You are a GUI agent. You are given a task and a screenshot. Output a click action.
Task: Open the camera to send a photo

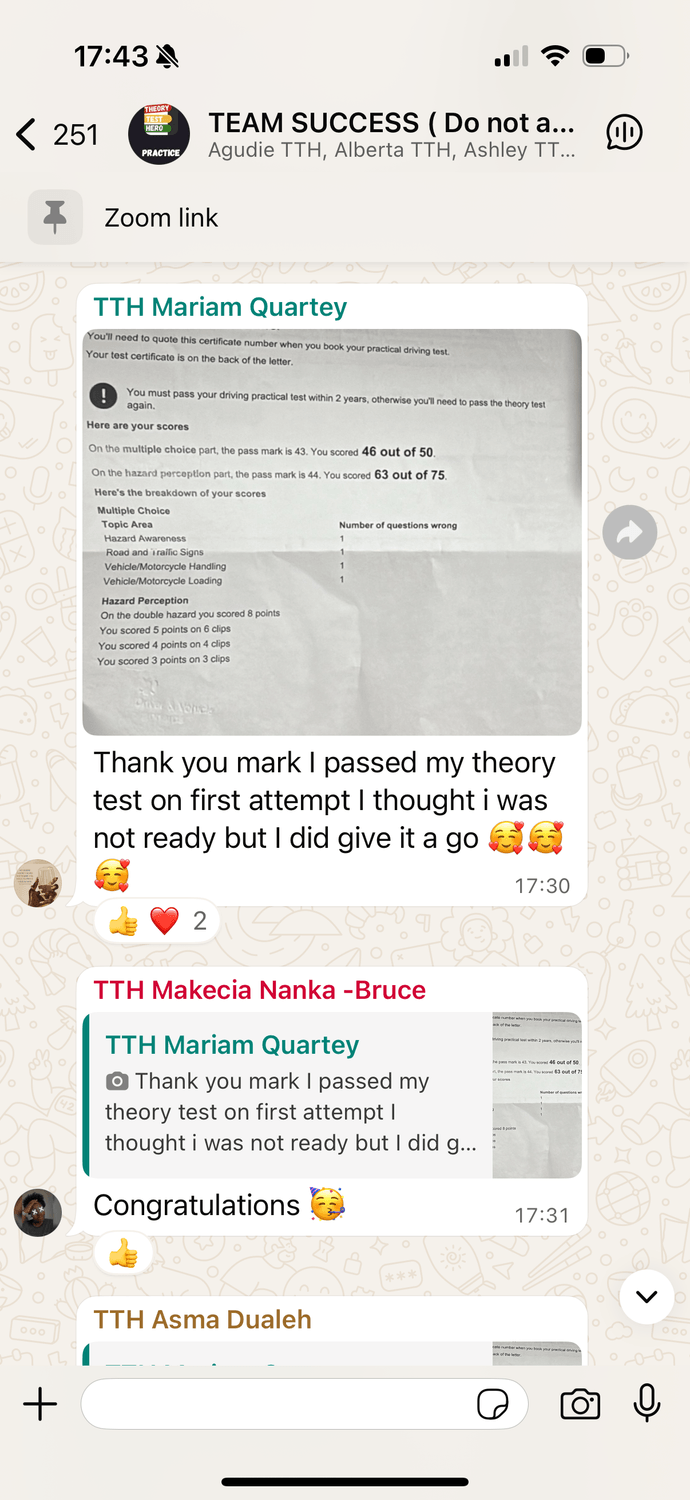click(x=580, y=1404)
